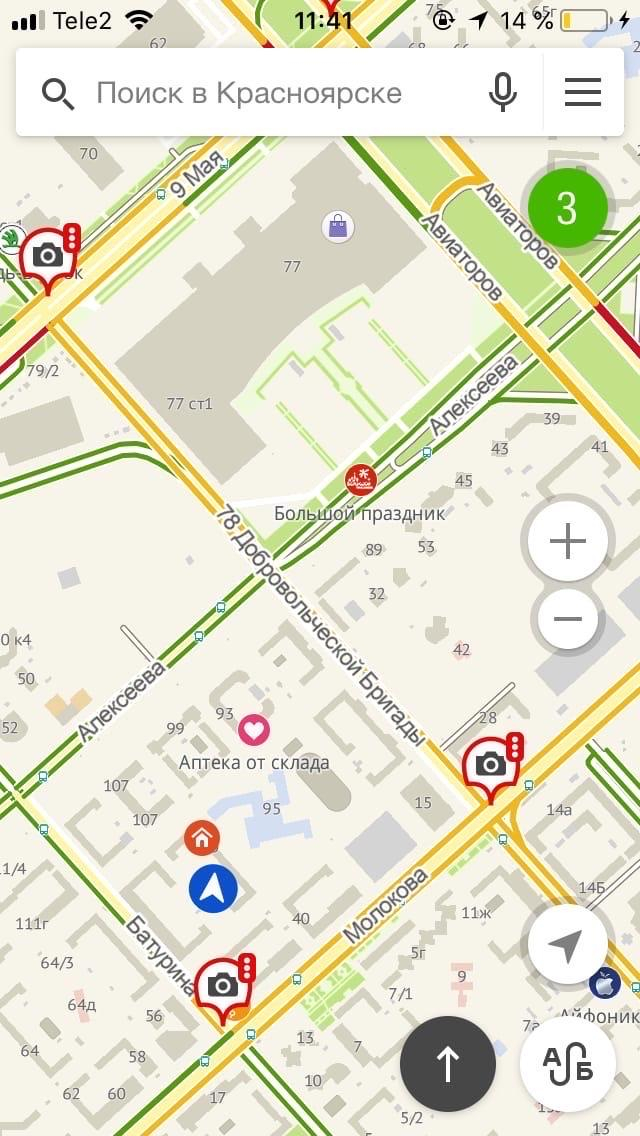Viewport: 640px width, 1136px height.
Task: Open the traffic camera near building 28
Action: pyautogui.click(x=492, y=765)
